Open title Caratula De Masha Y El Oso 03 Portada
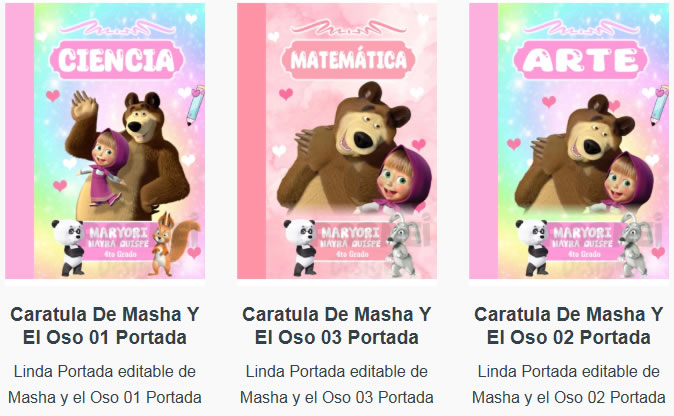The image size is (674, 416). click(x=337, y=325)
